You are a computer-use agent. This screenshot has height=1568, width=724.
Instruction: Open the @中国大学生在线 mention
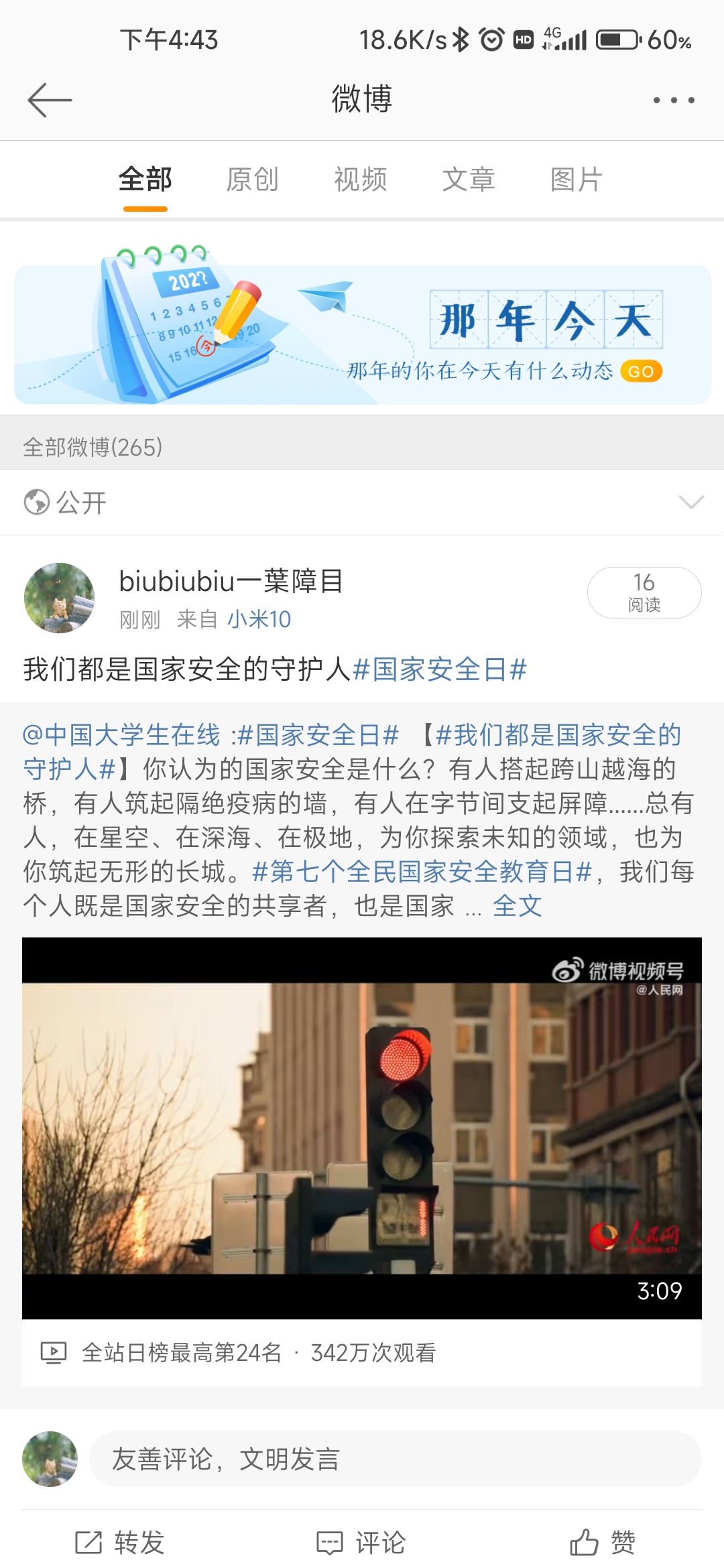pos(121,735)
